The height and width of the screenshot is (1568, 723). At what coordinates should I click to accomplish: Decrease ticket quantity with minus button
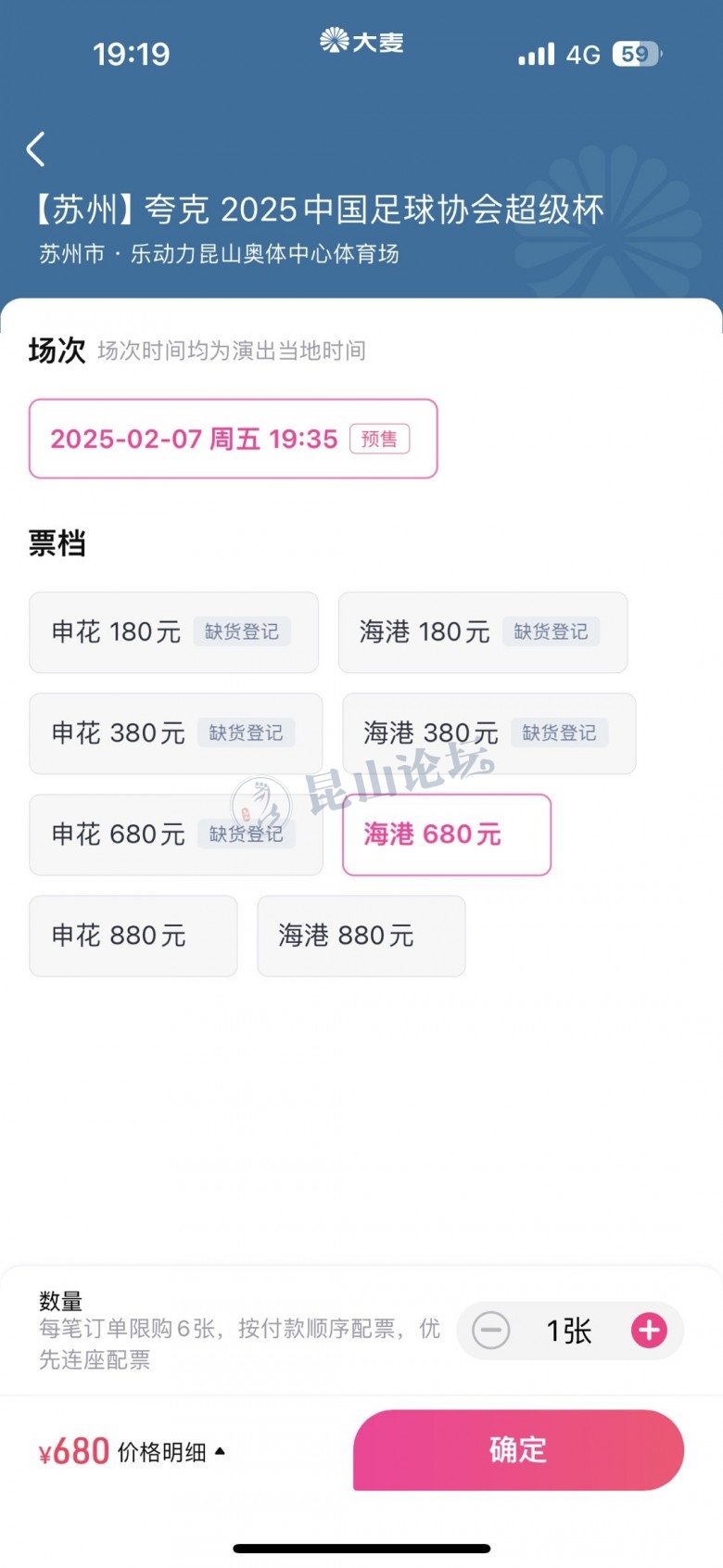tap(490, 1331)
